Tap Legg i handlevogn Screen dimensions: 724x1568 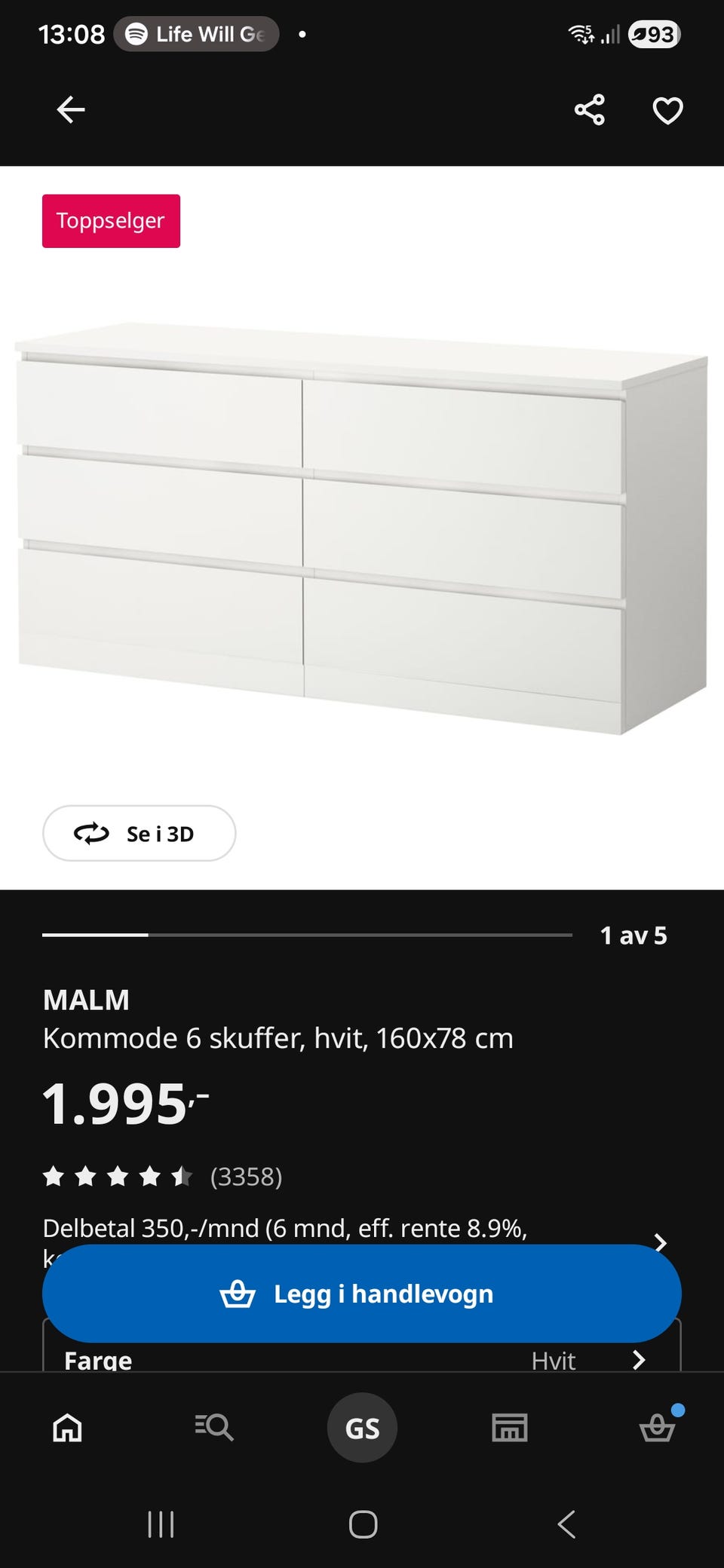362,1294
